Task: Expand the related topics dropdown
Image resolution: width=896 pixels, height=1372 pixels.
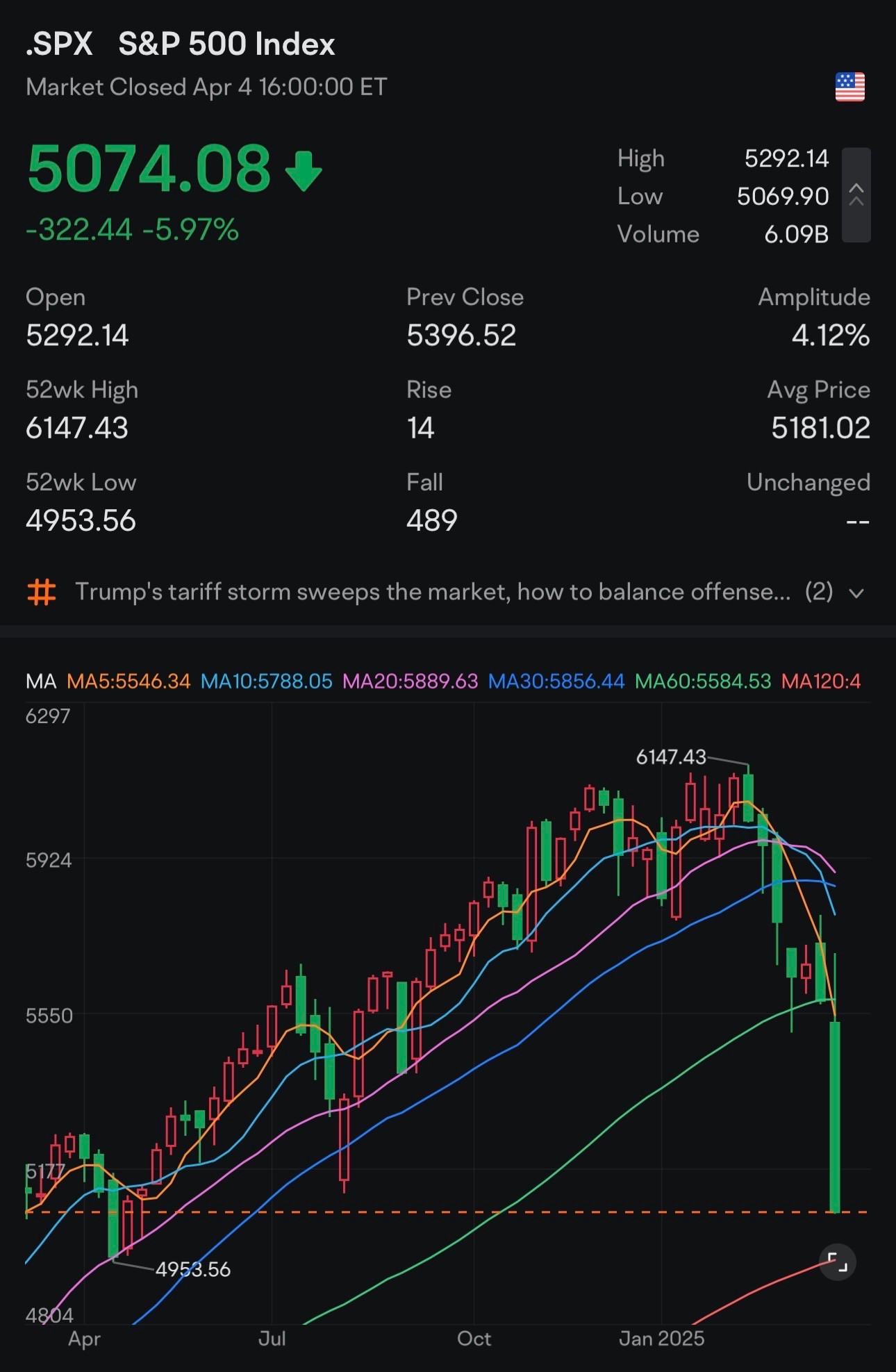Action: coord(857,593)
